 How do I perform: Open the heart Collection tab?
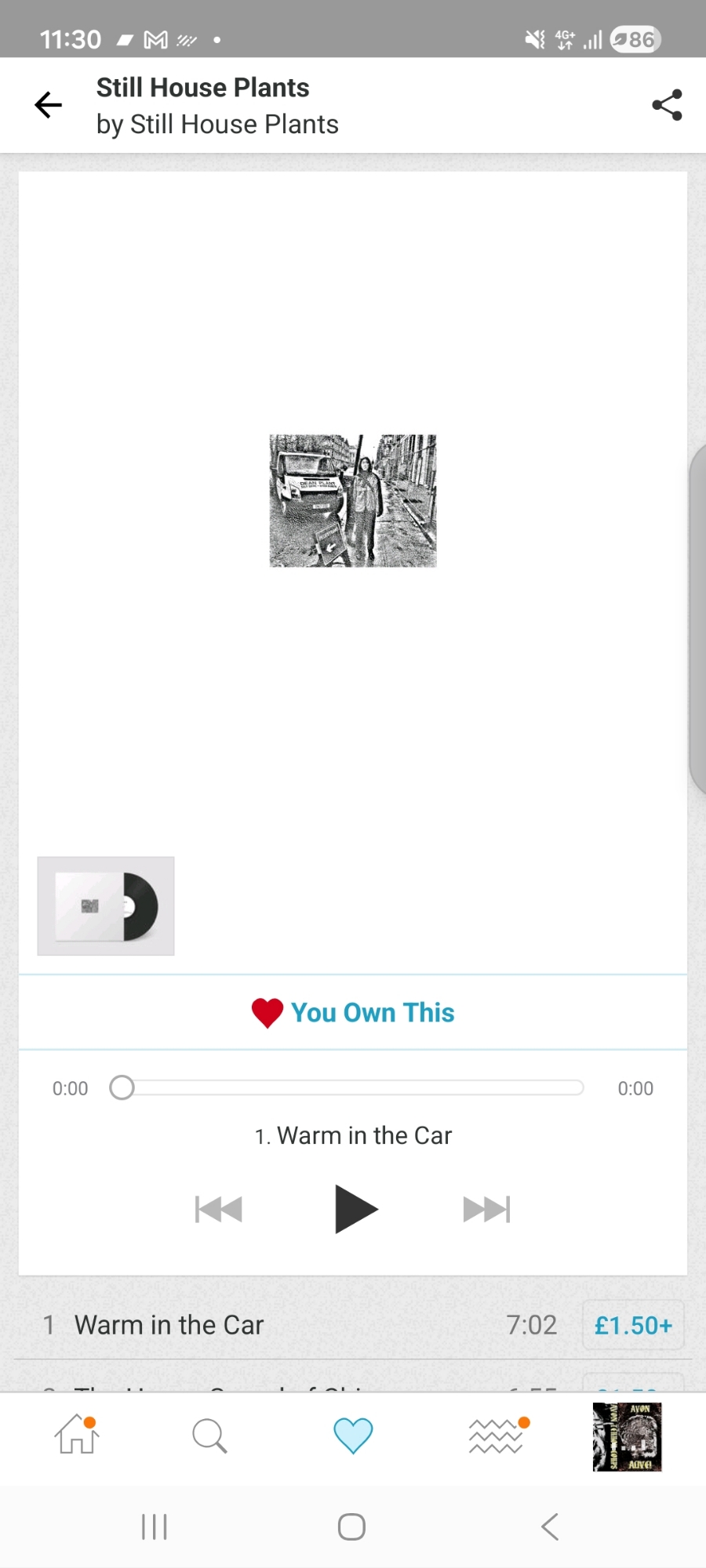[x=353, y=1436]
